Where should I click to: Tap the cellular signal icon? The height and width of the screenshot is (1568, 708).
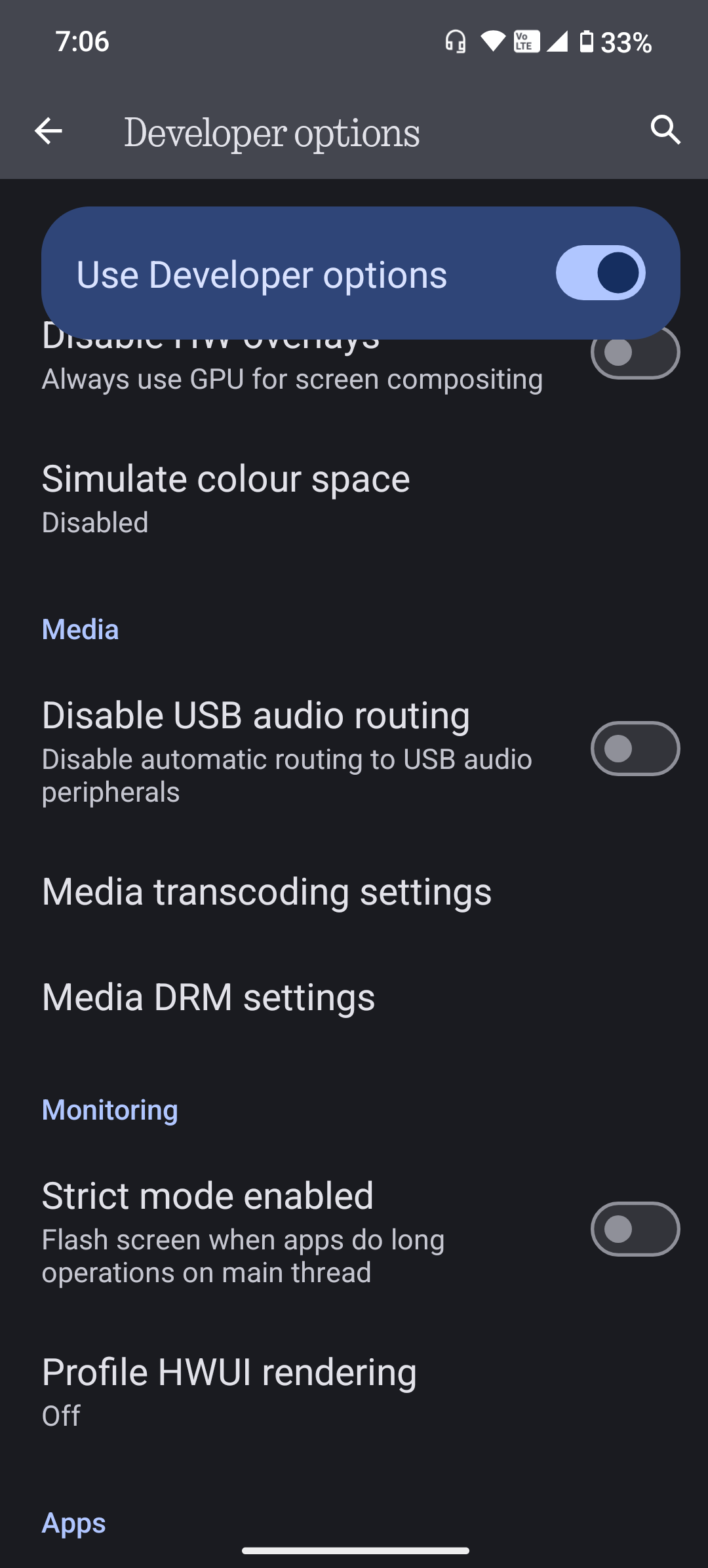[558, 41]
